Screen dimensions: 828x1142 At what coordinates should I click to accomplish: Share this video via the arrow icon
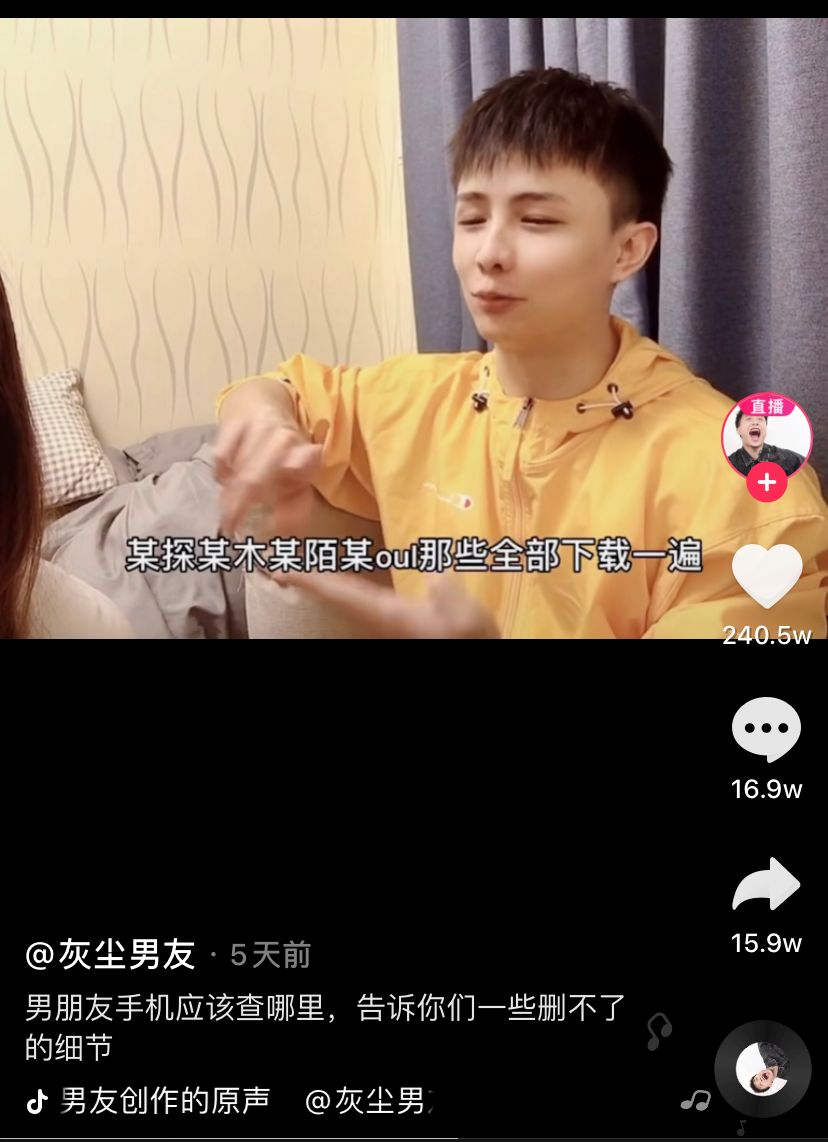click(766, 886)
